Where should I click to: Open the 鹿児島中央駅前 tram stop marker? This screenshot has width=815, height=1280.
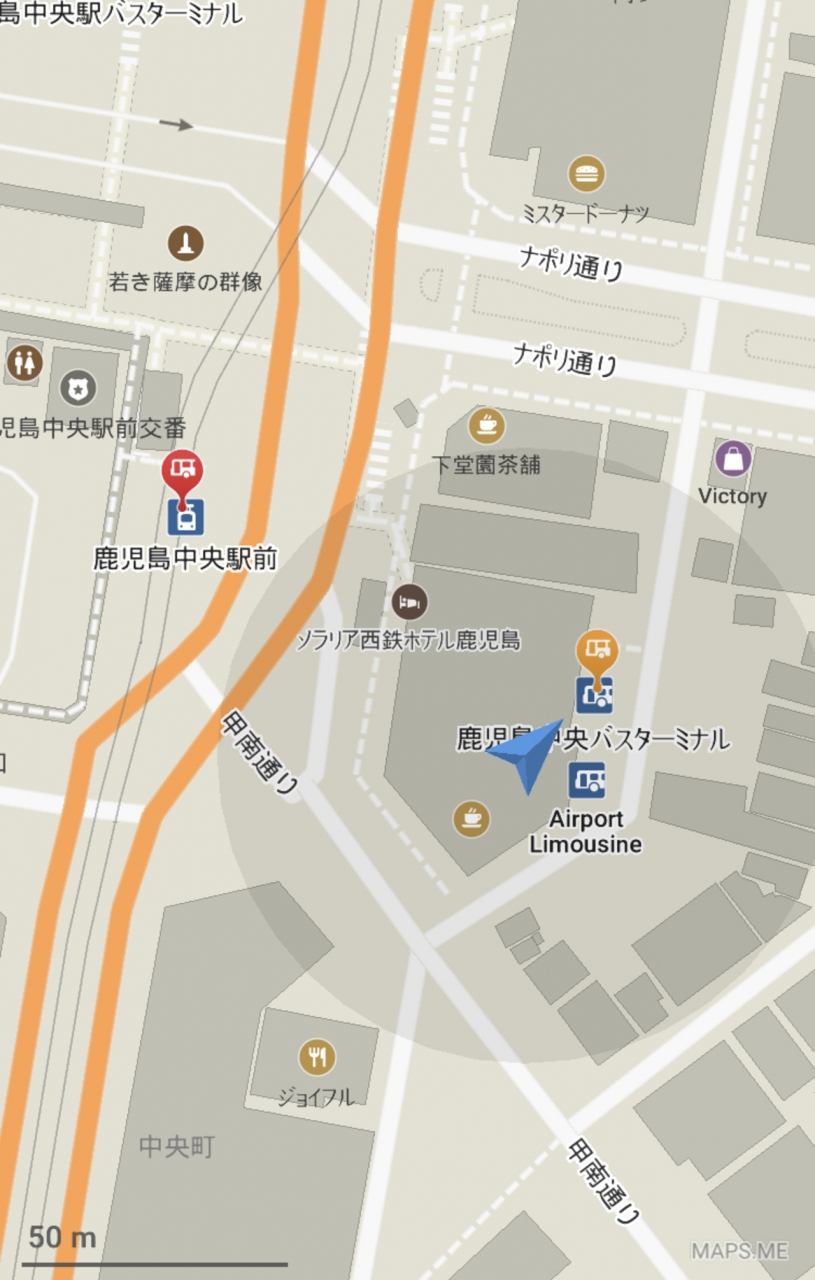(x=185, y=516)
